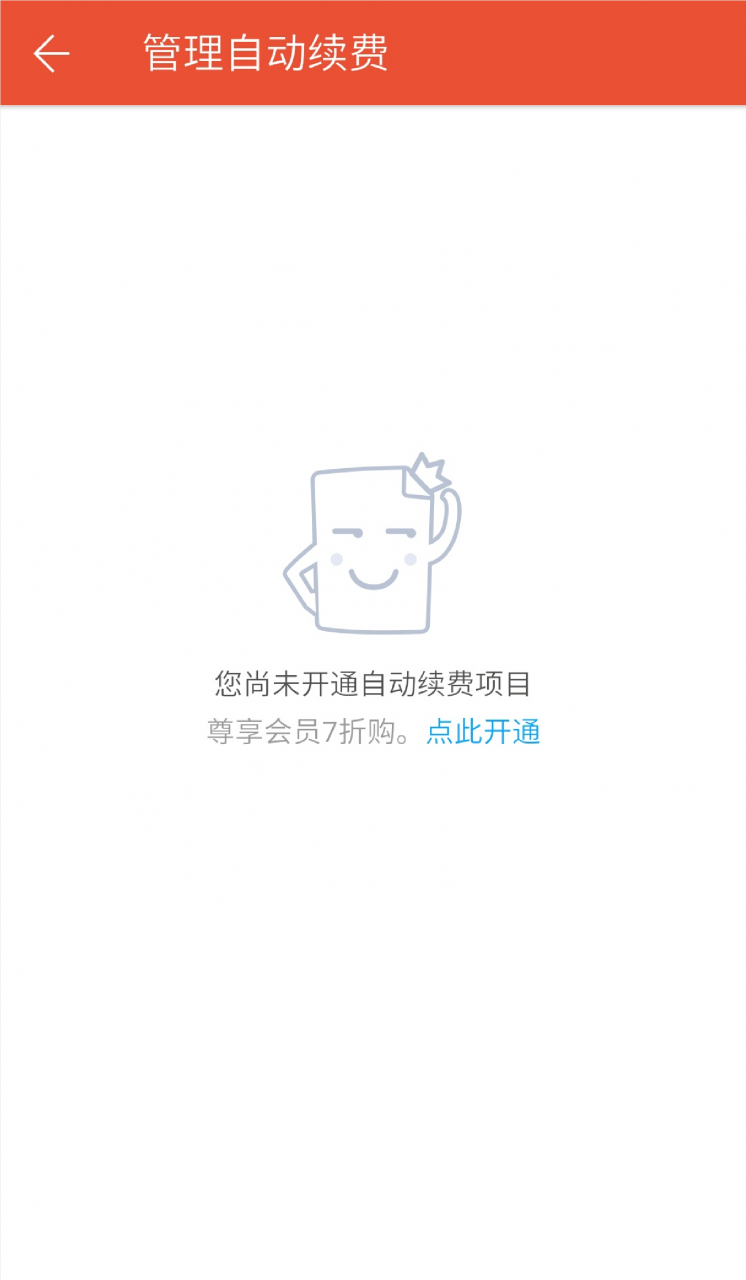Tap the 点此开通 link
The image size is (746, 1280).
click(x=483, y=732)
